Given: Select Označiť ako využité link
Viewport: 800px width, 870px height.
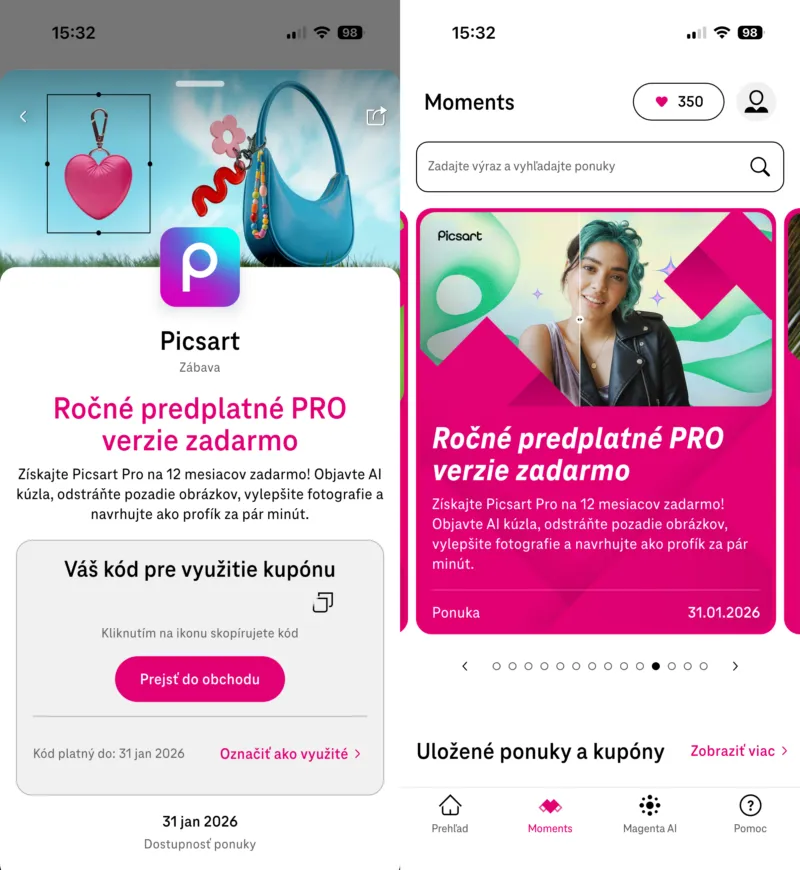Looking at the screenshot, I should click(x=290, y=754).
